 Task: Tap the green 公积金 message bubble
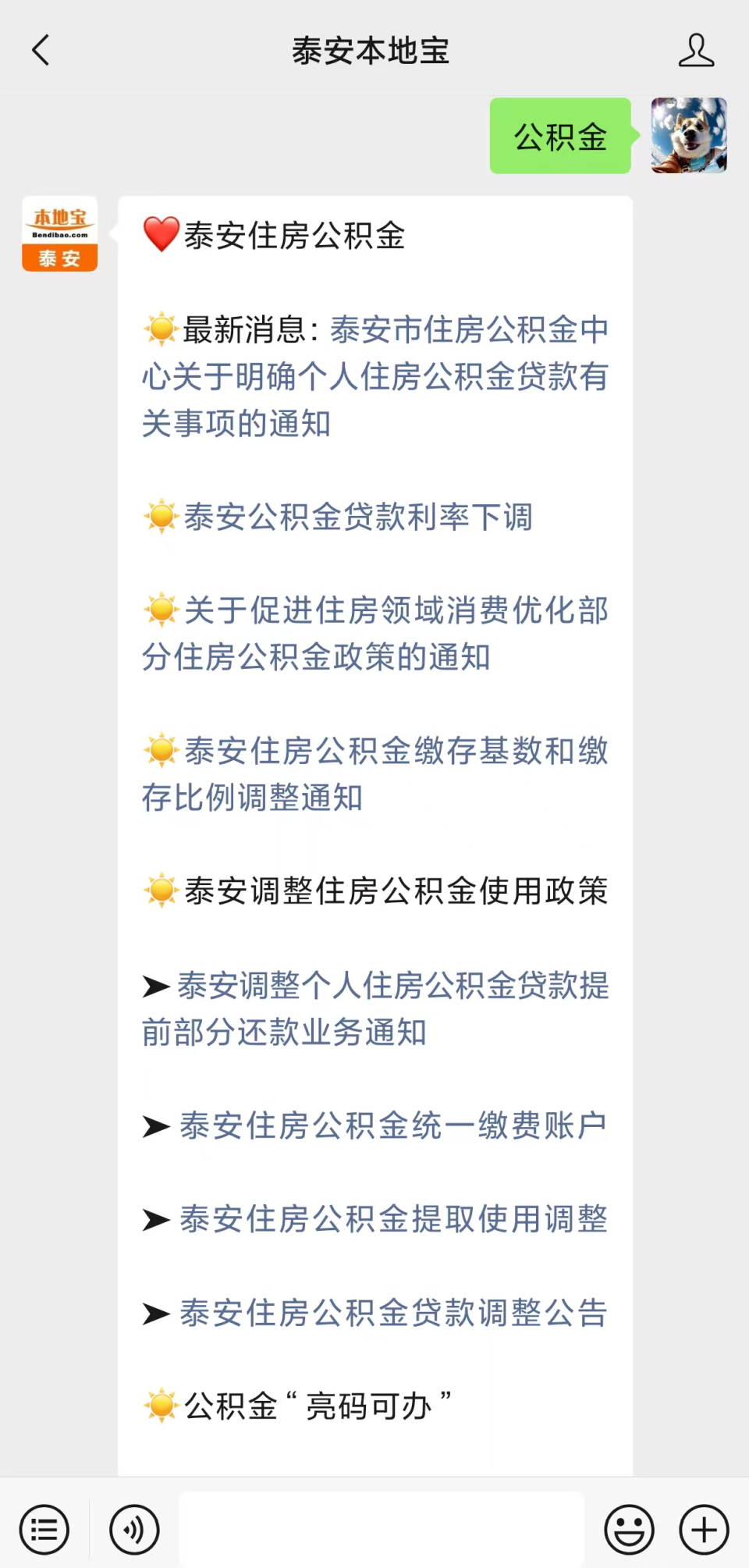(559, 136)
